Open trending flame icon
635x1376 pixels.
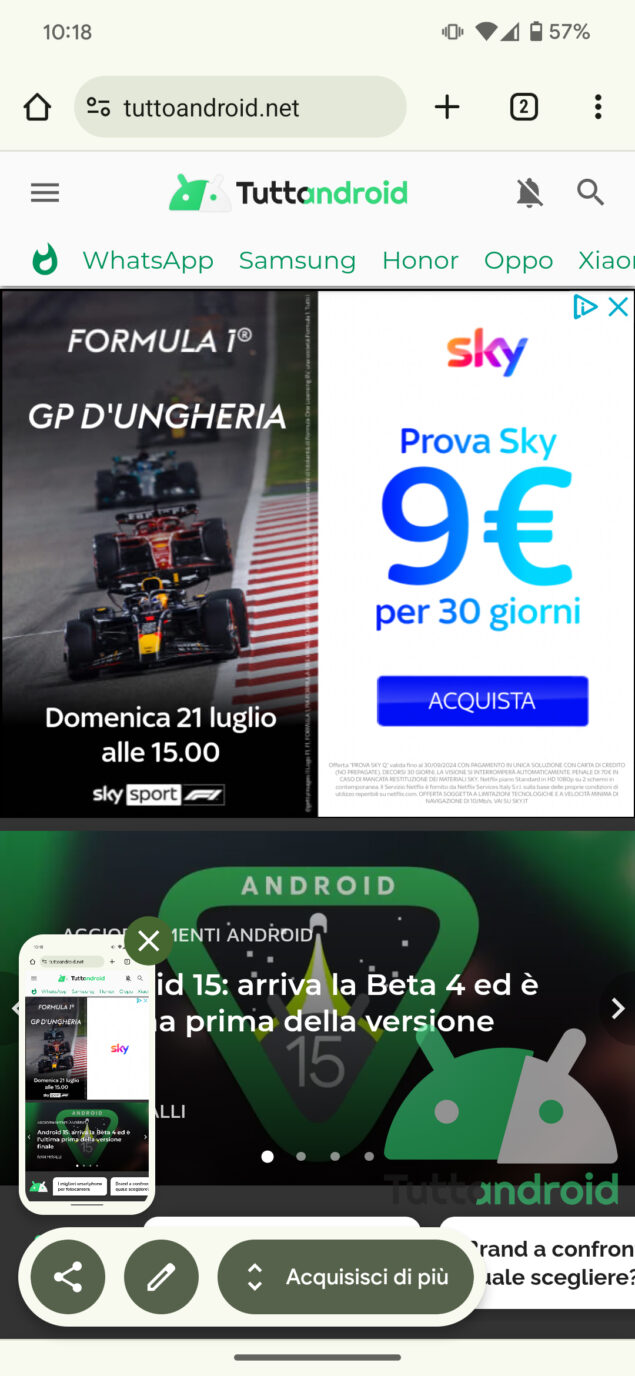(x=45, y=260)
